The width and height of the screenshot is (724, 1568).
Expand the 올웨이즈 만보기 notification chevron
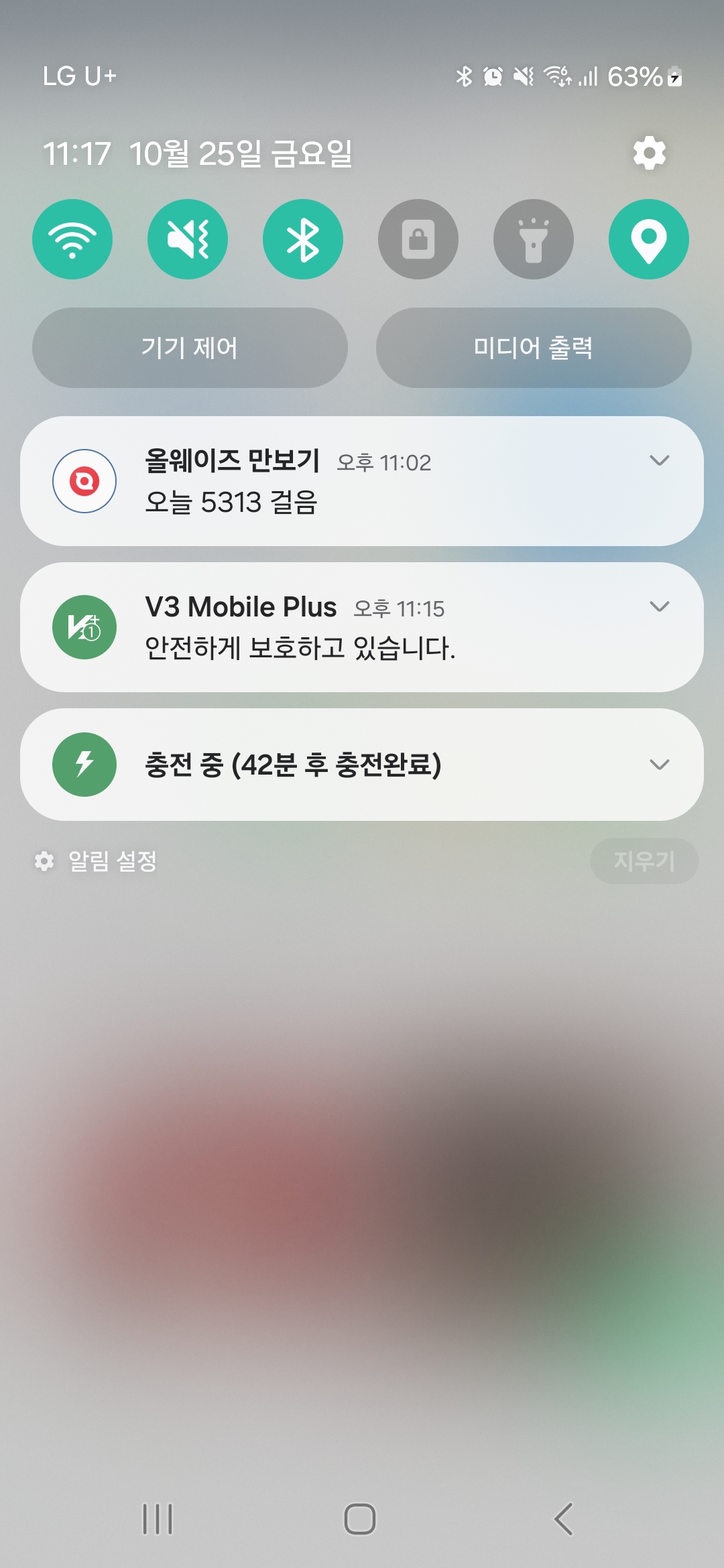[x=660, y=460]
